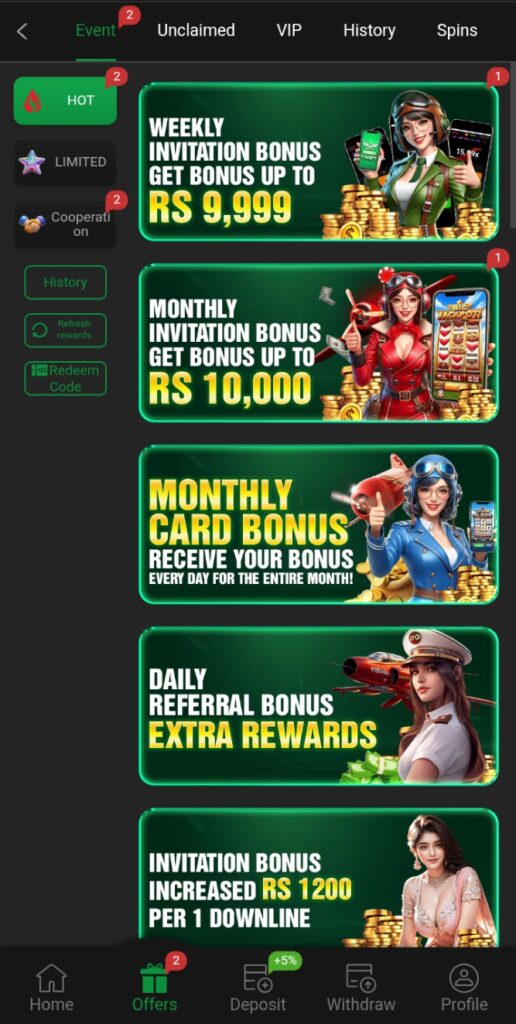
Task: Go back with the top-left arrow
Action: point(22,31)
